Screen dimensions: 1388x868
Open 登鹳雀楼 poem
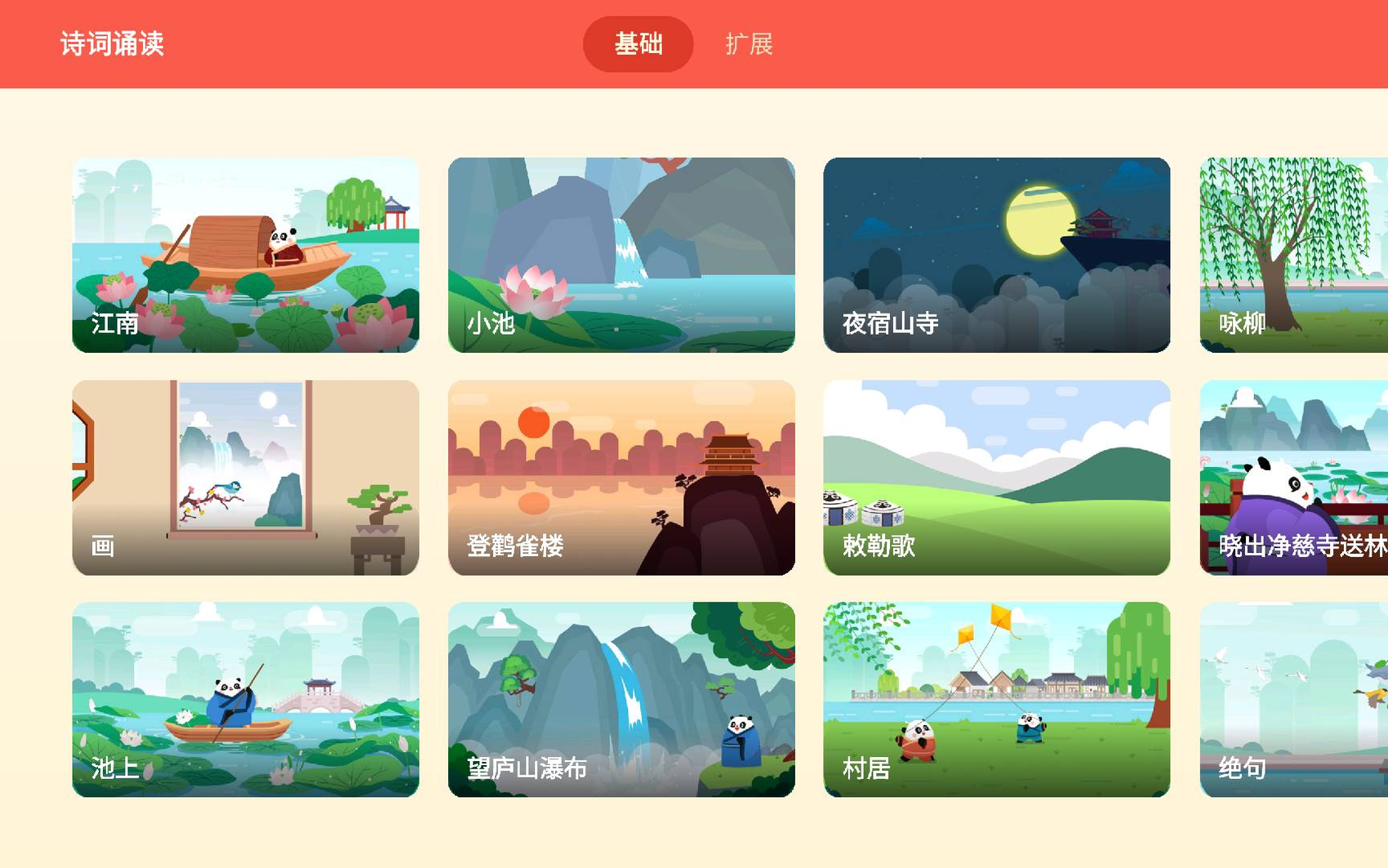click(x=621, y=478)
